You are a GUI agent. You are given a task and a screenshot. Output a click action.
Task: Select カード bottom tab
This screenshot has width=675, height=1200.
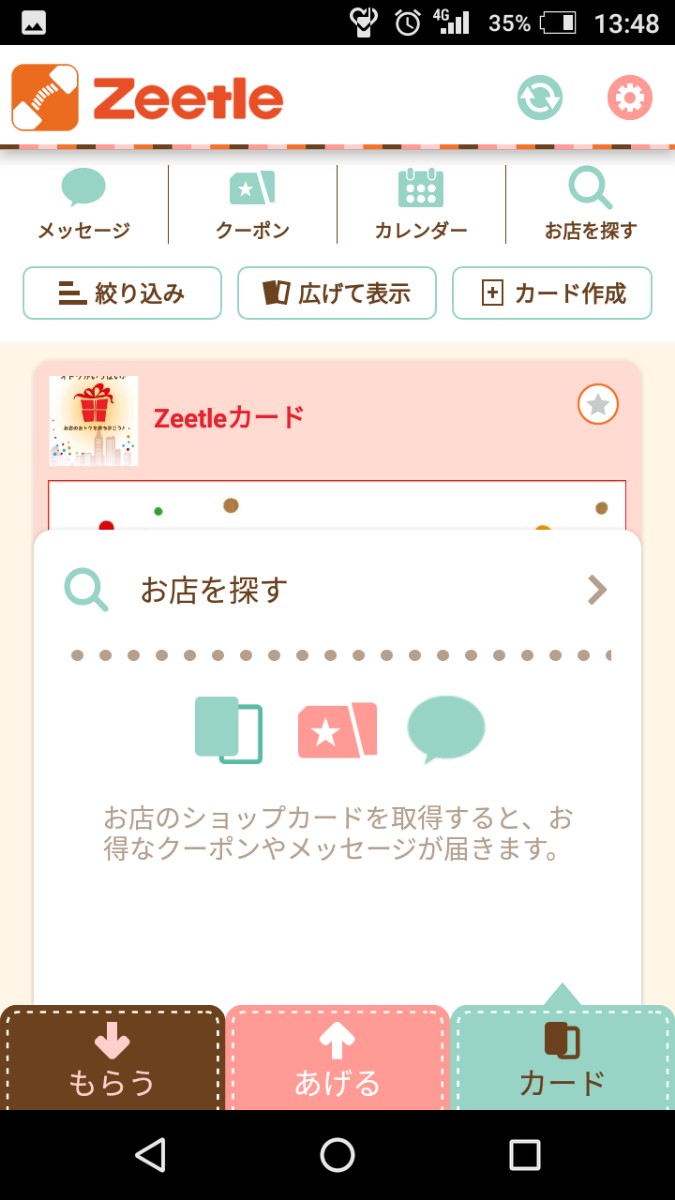[x=562, y=1060]
